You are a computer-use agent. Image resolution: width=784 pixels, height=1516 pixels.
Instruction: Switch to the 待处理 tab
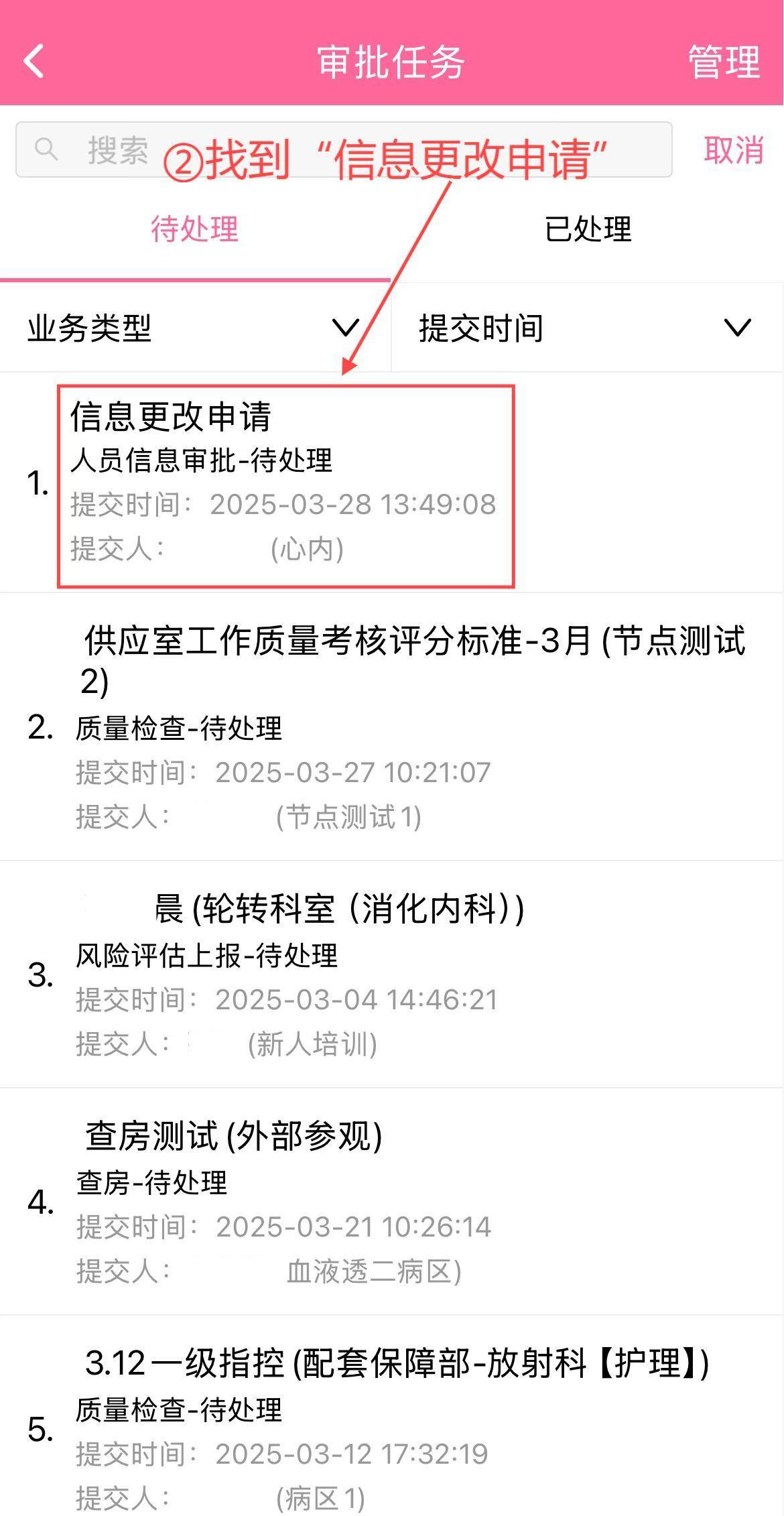(194, 229)
